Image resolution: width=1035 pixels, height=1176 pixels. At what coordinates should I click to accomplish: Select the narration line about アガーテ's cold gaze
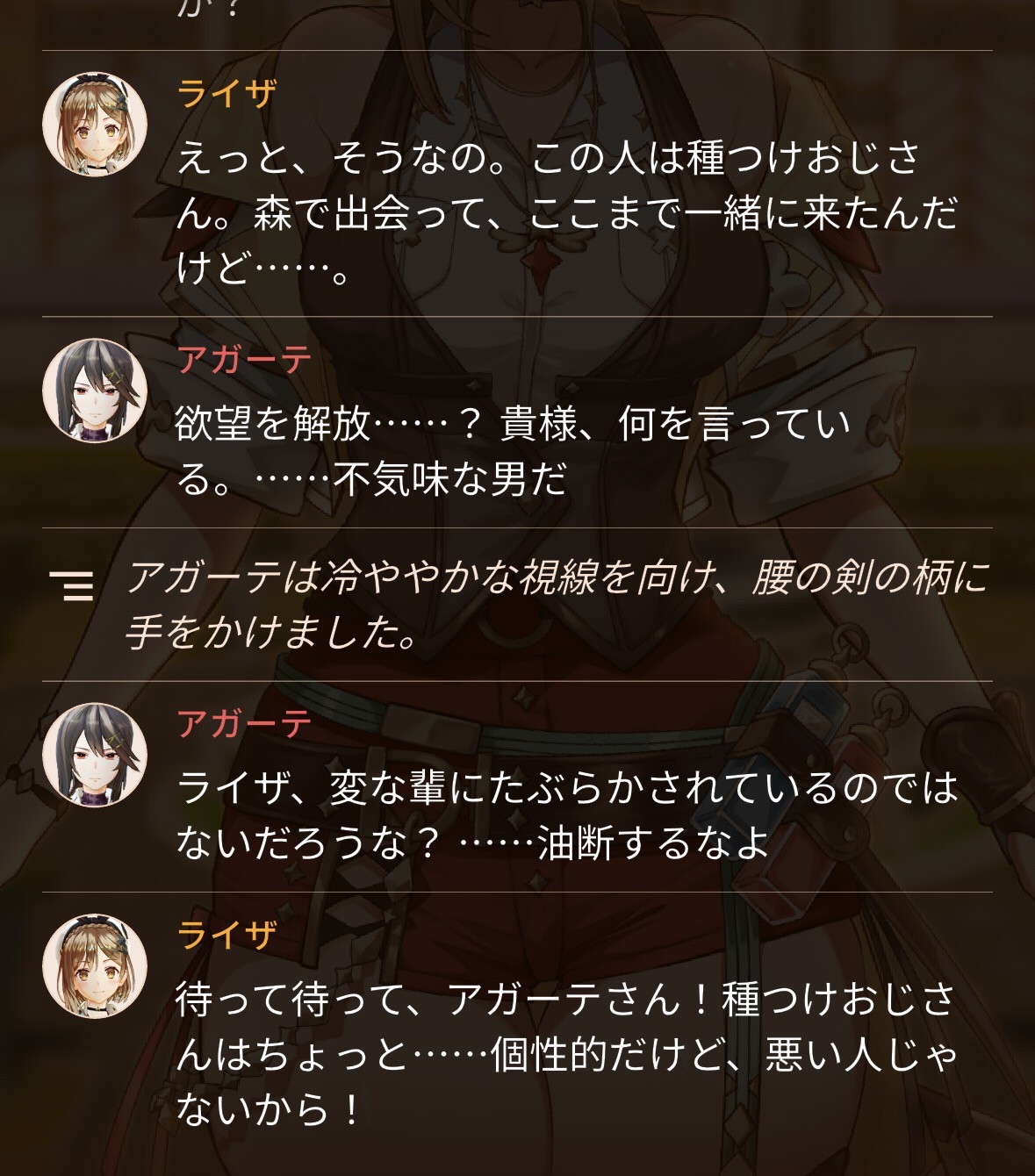557,604
